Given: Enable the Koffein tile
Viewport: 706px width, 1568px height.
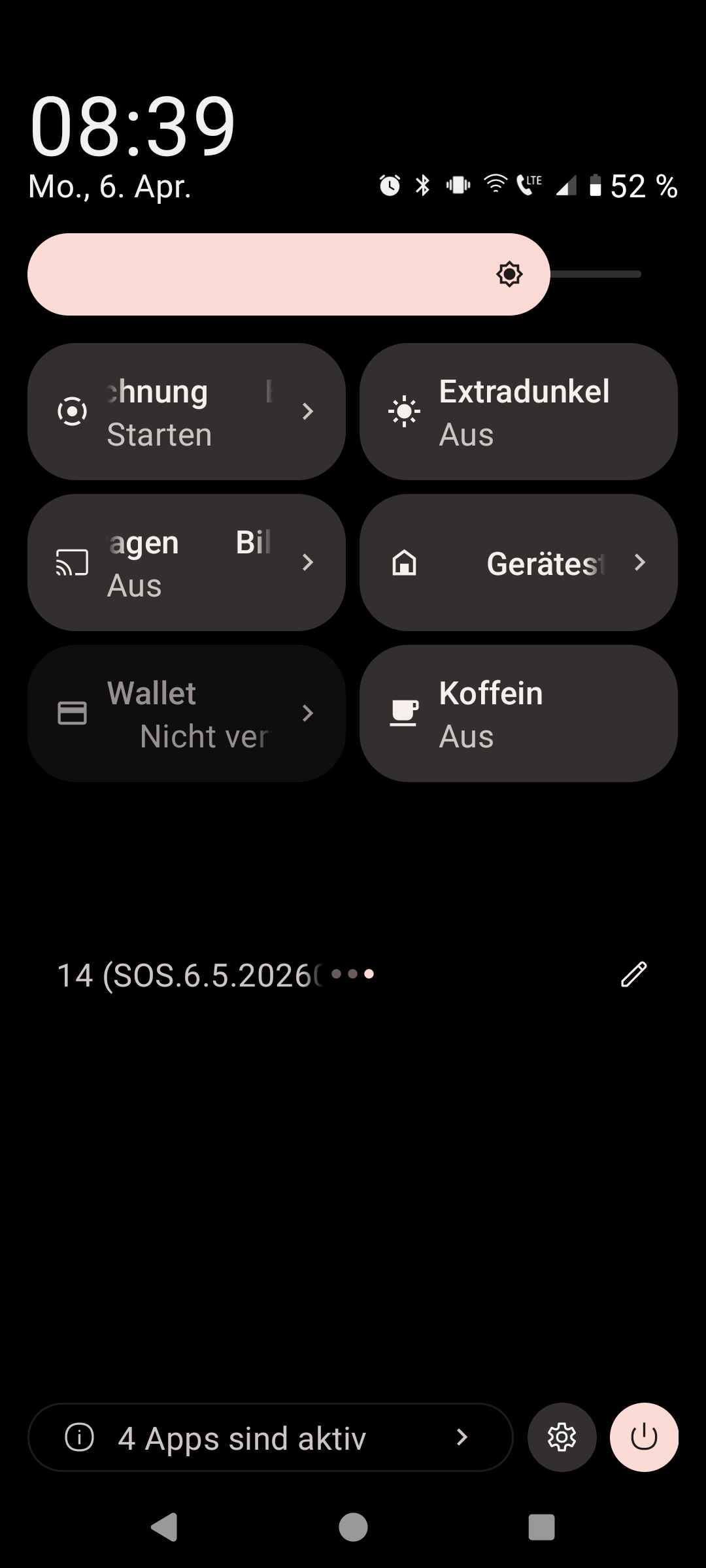Looking at the screenshot, I should [x=518, y=713].
